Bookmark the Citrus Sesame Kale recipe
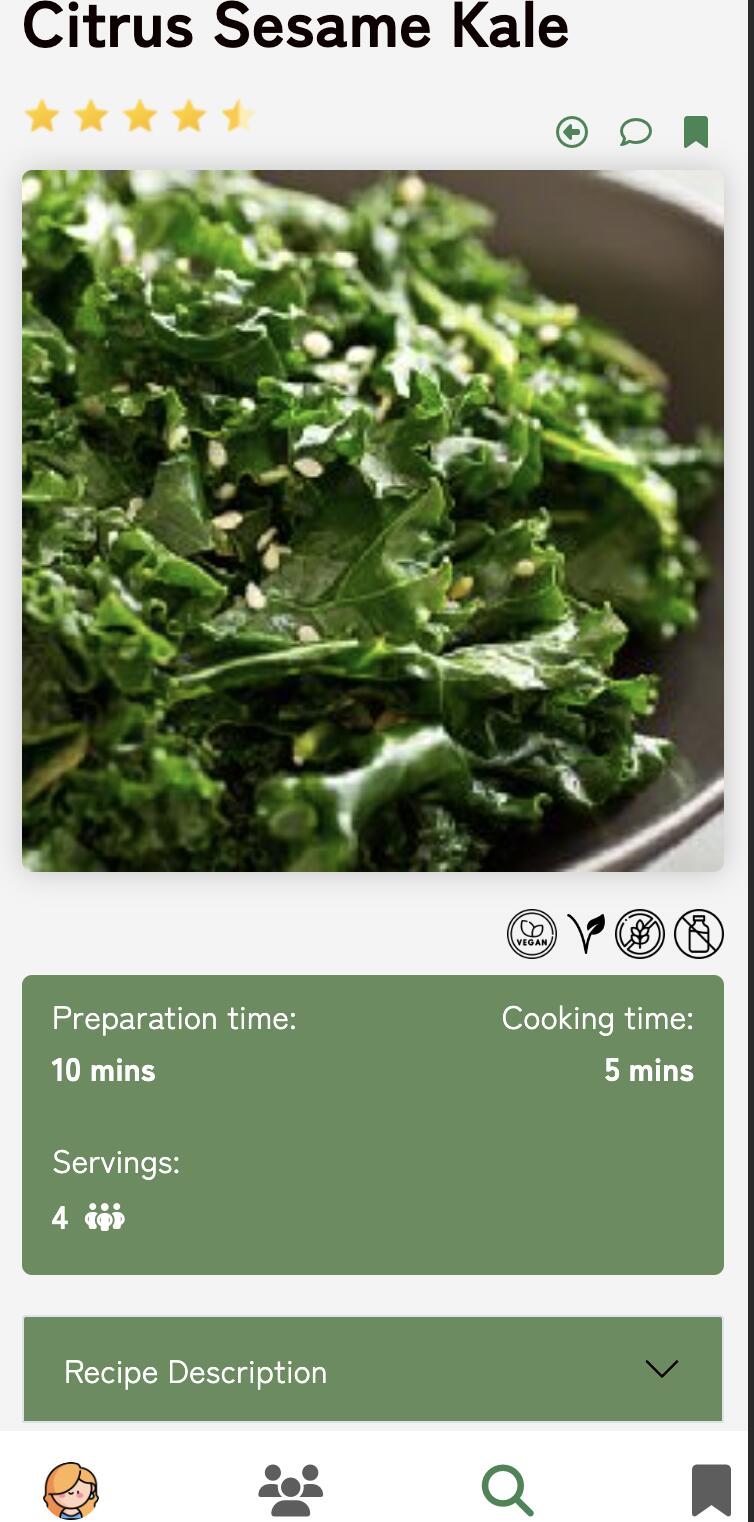Image resolution: width=754 pixels, height=1522 pixels. pos(696,132)
